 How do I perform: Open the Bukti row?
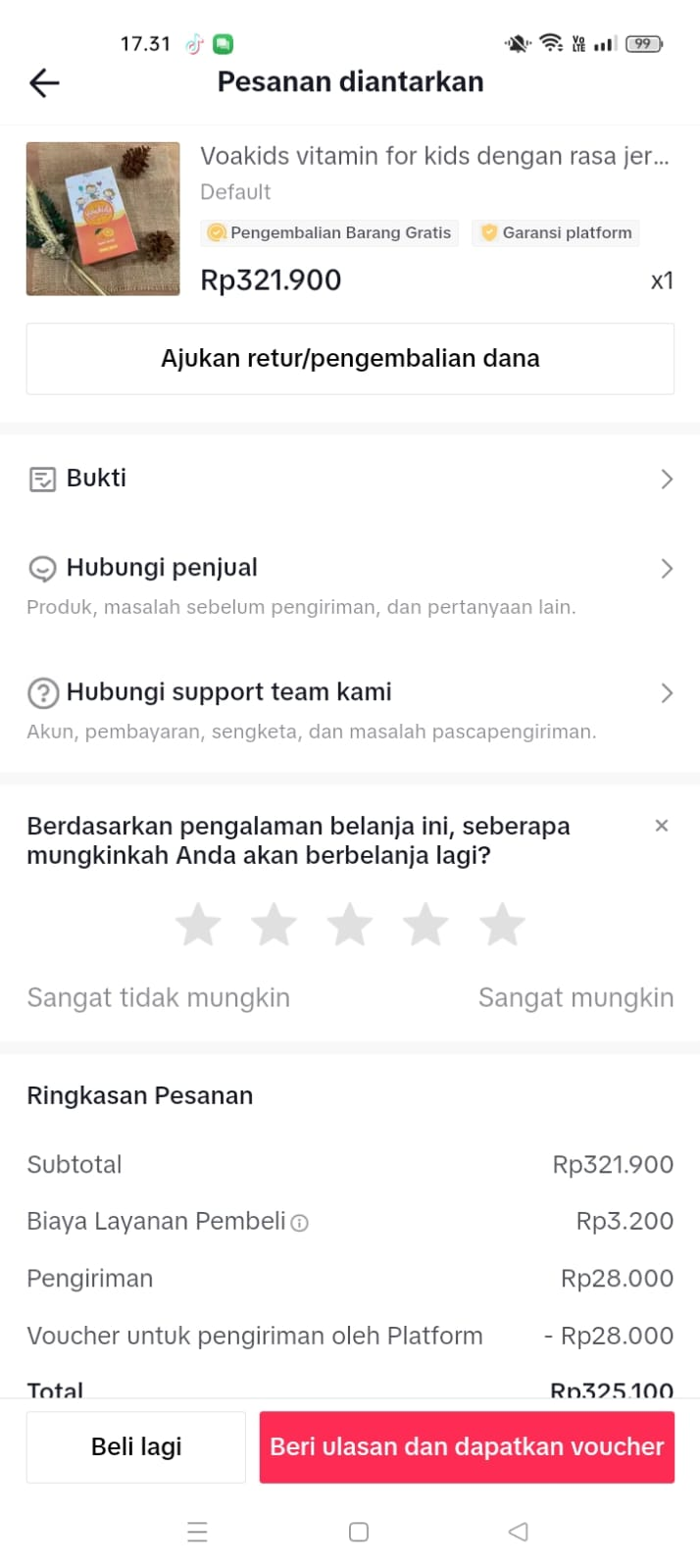point(350,479)
